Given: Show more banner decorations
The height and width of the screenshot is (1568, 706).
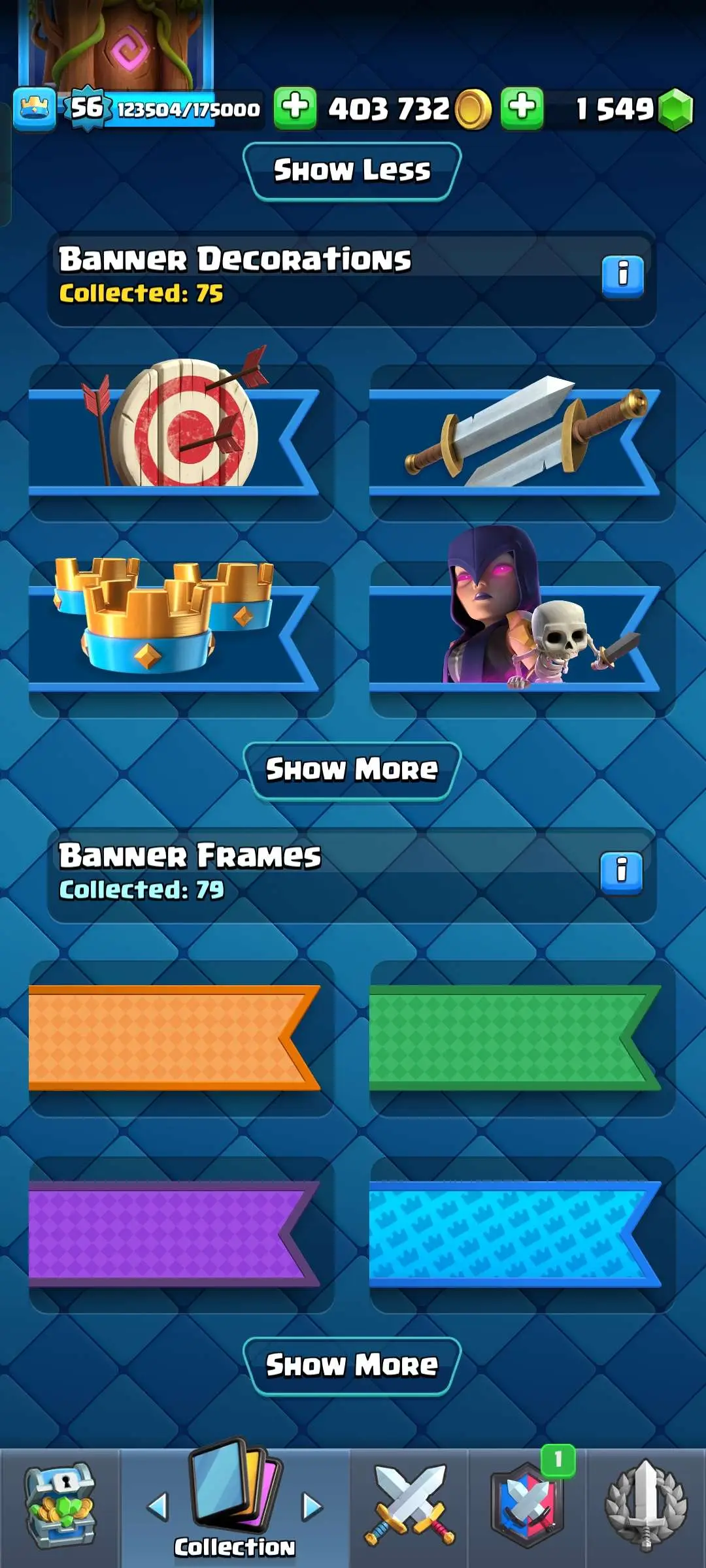Looking at the screenshot, I should tap(352, 770).
